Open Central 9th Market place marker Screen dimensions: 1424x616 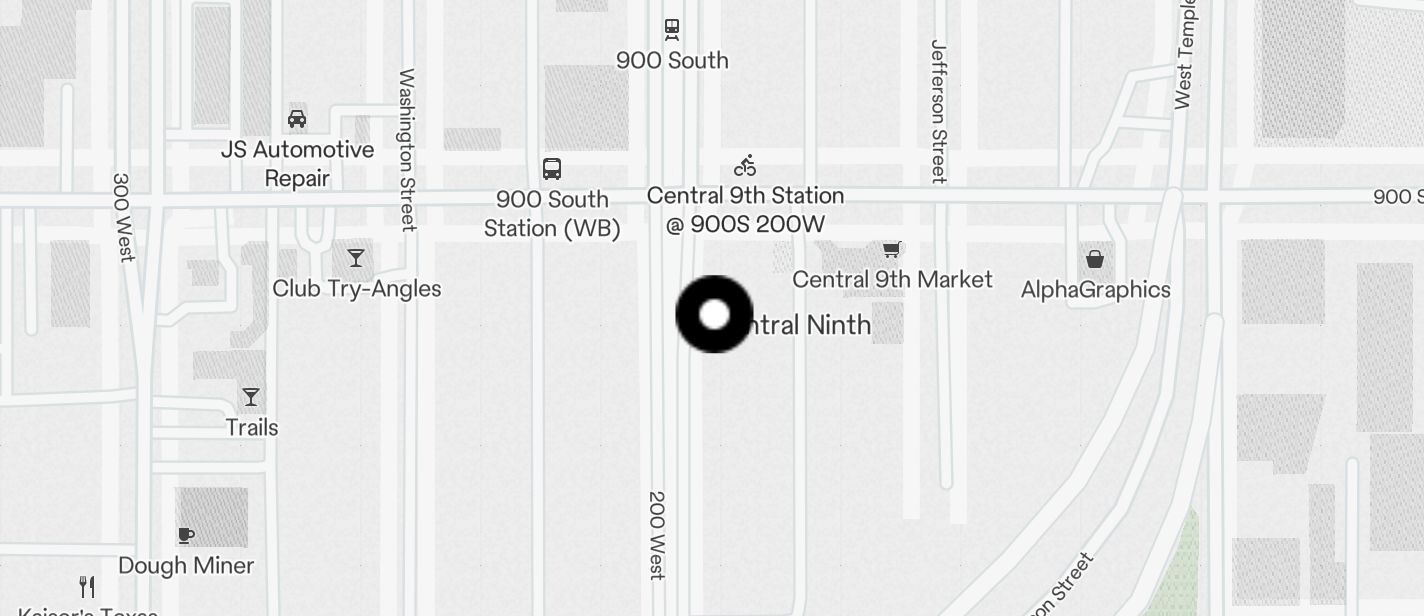(891, 249)
